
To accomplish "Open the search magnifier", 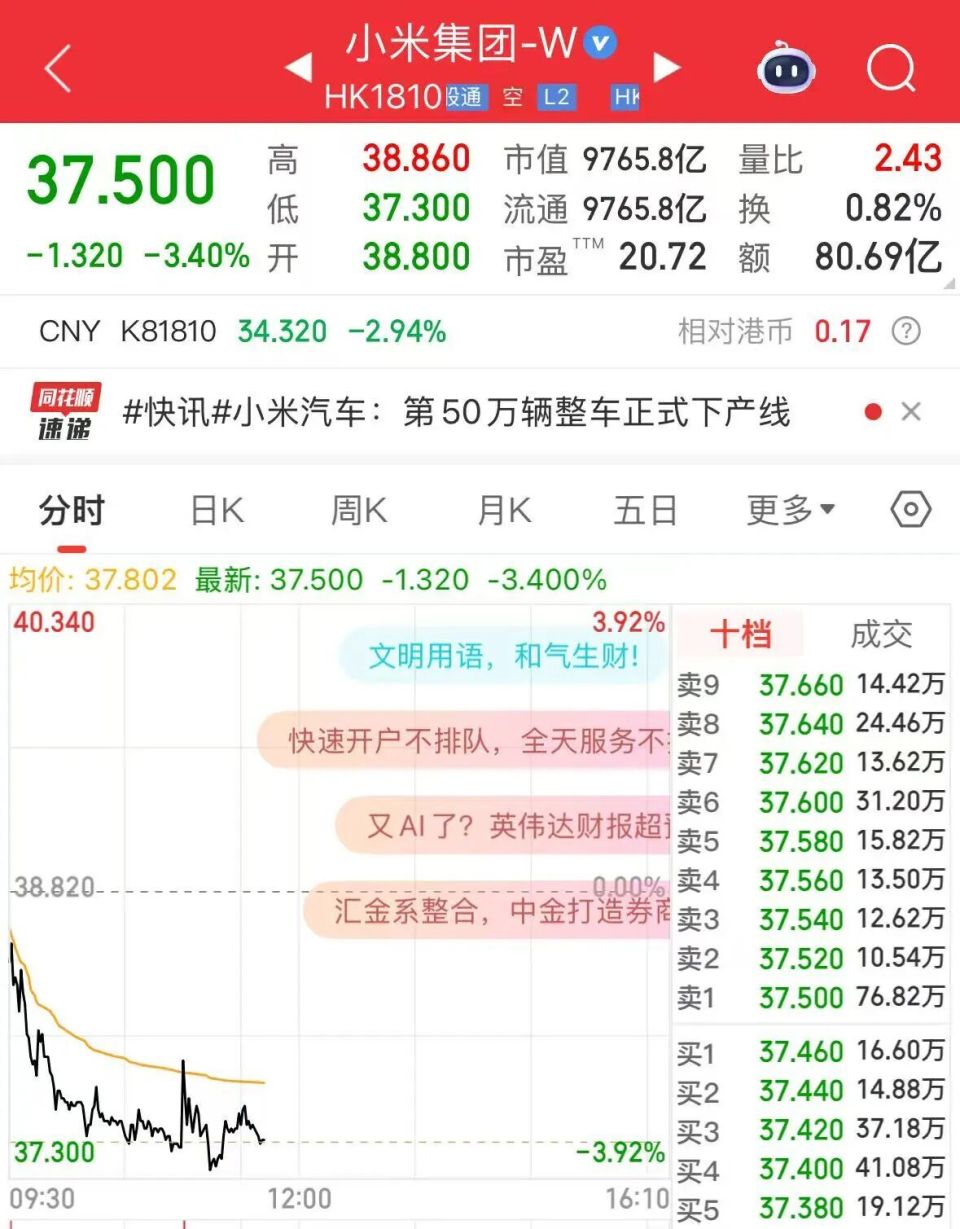I will [888, 68].
